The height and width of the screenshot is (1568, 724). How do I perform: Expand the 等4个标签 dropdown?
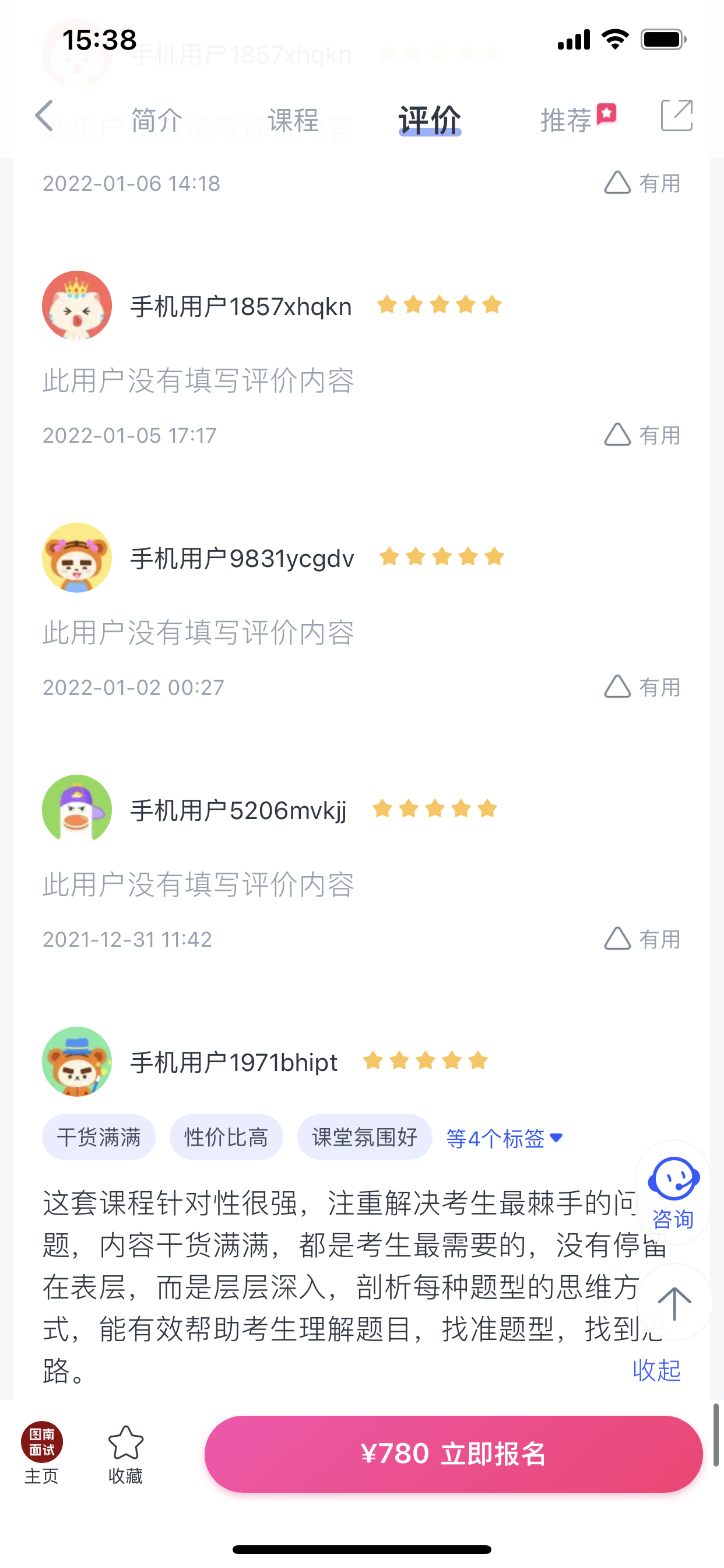(504, 1137)
